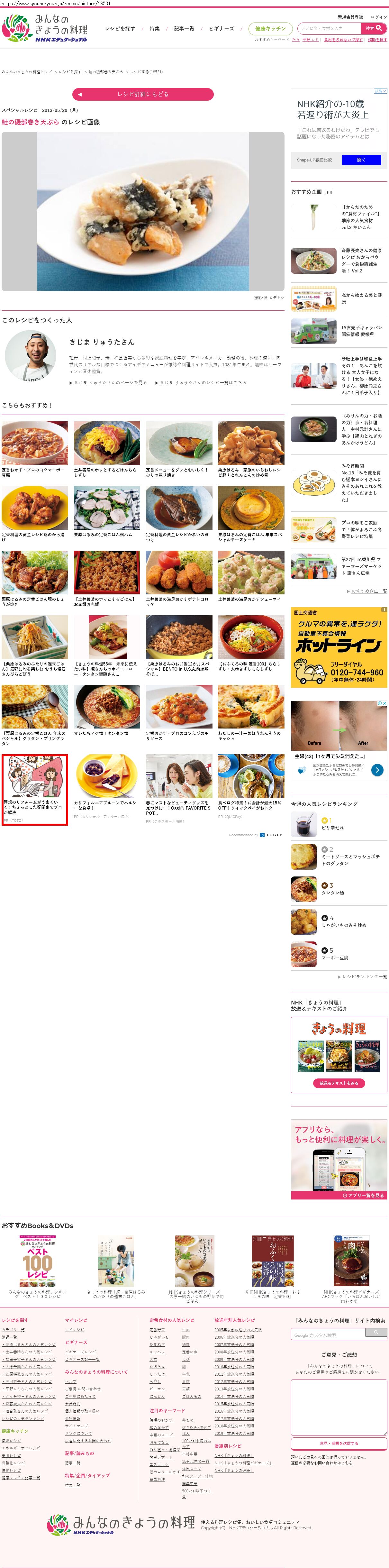Tap the 放送＆テキストをみる button
389x1568 pixels.
(339, 1083)
